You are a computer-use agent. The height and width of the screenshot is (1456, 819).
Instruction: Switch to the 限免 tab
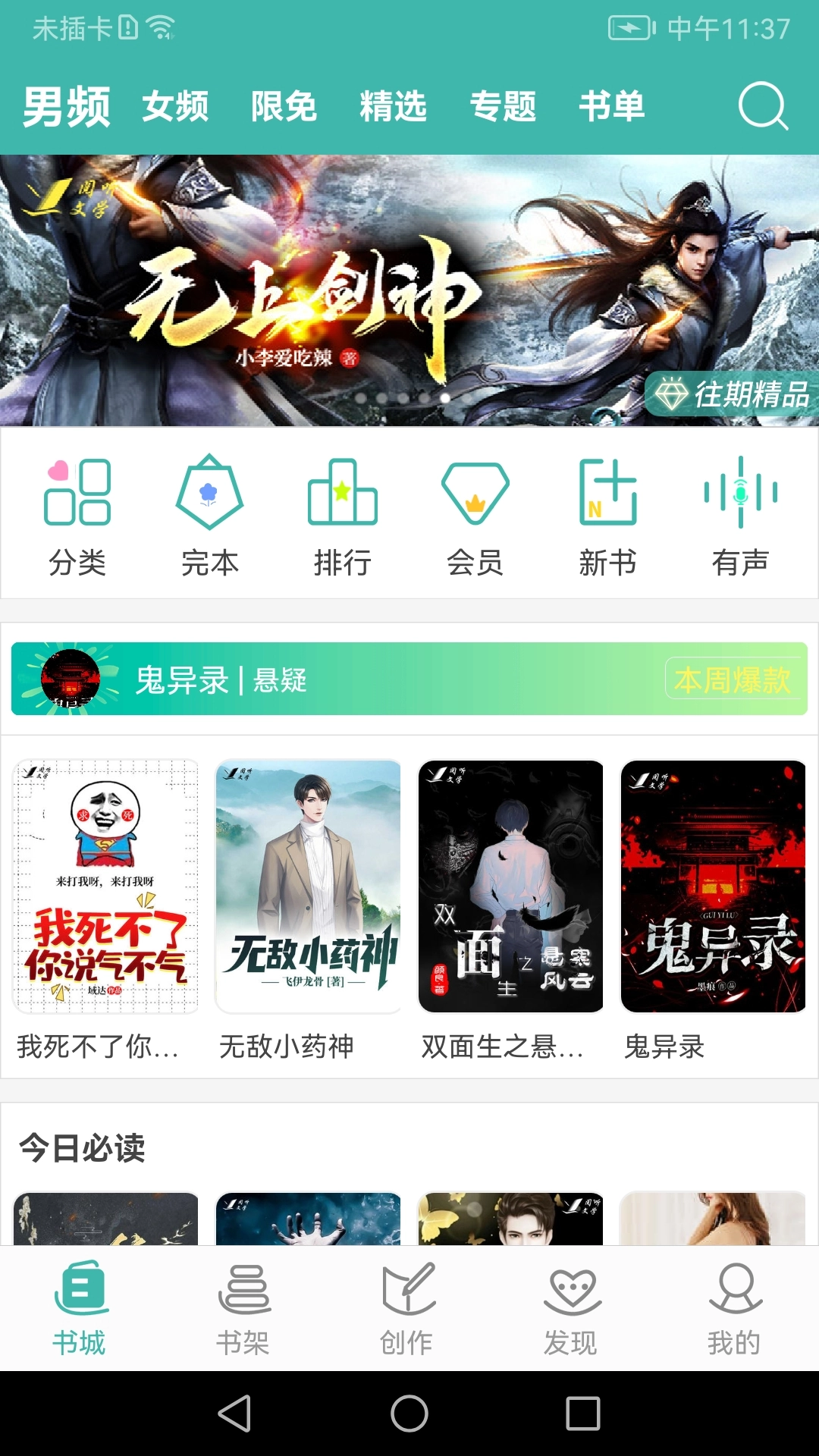coord(284,106)
